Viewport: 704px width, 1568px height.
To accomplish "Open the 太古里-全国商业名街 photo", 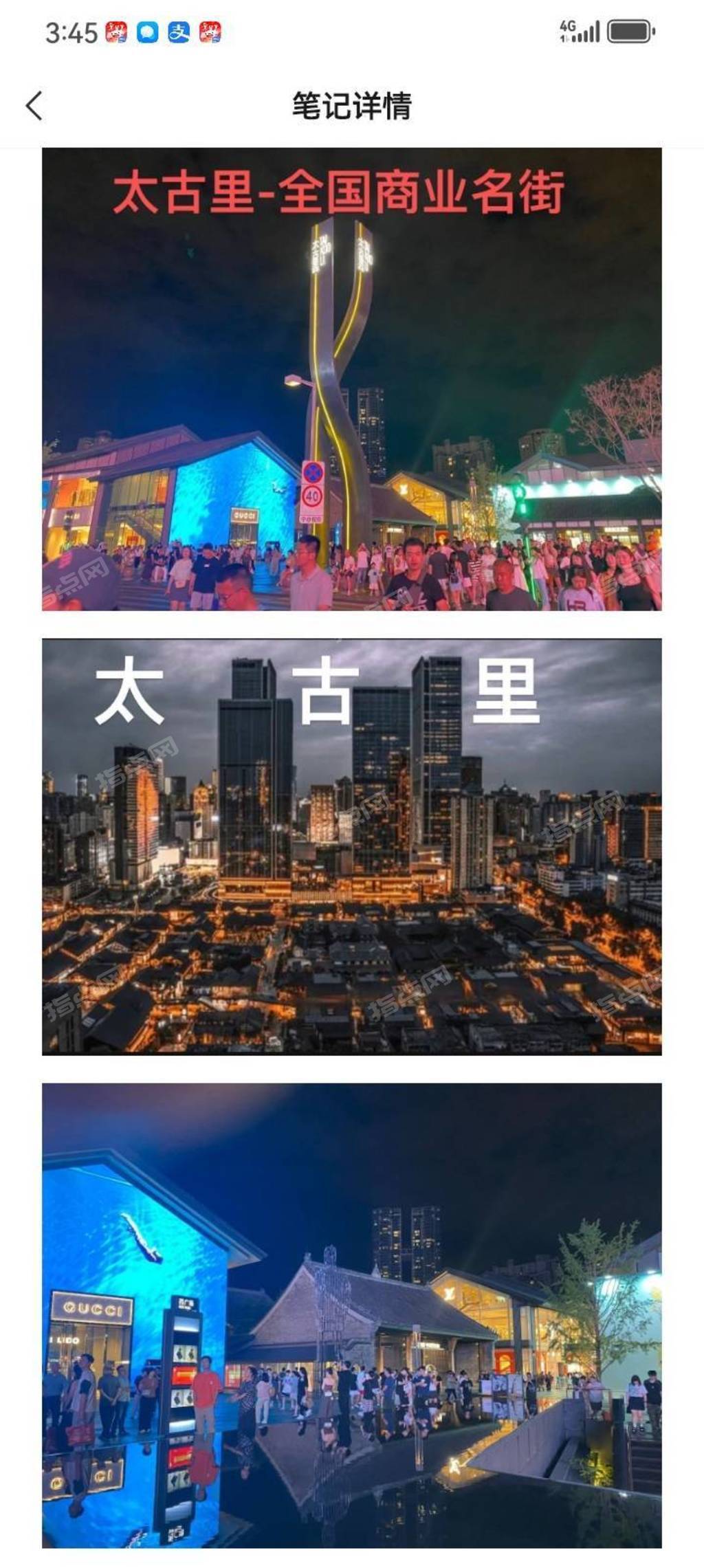I will pos(351,379).
